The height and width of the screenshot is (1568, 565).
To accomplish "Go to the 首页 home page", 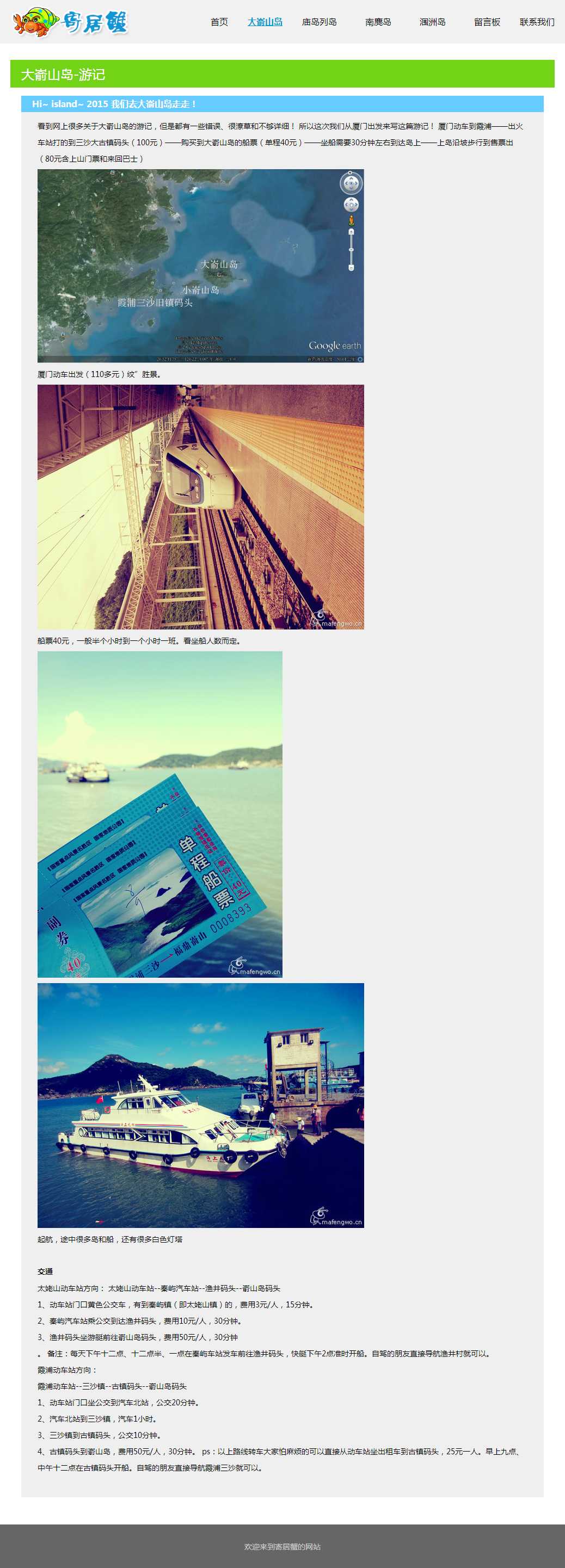I will tap(219, 22).
